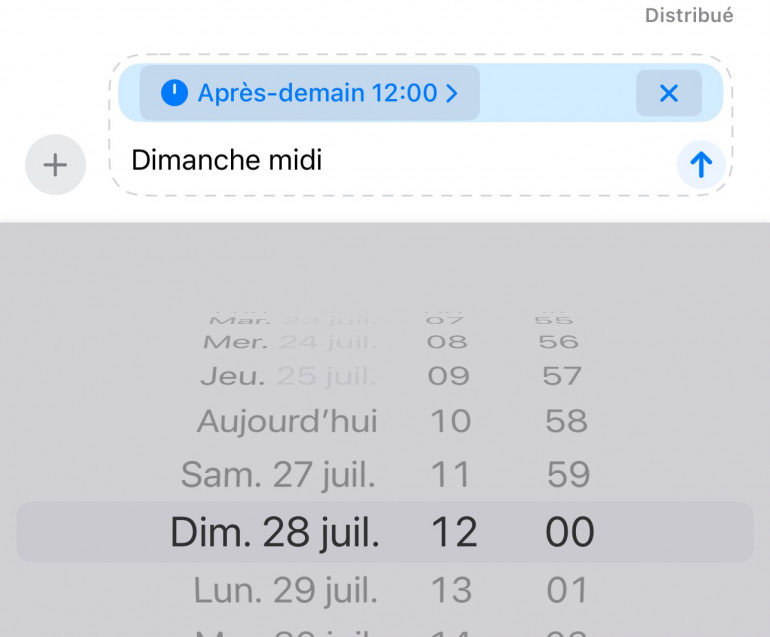Select Lun. 29 juil. in the date picker
This screenshot has width=770, height=637.
[x=285, y=590]
